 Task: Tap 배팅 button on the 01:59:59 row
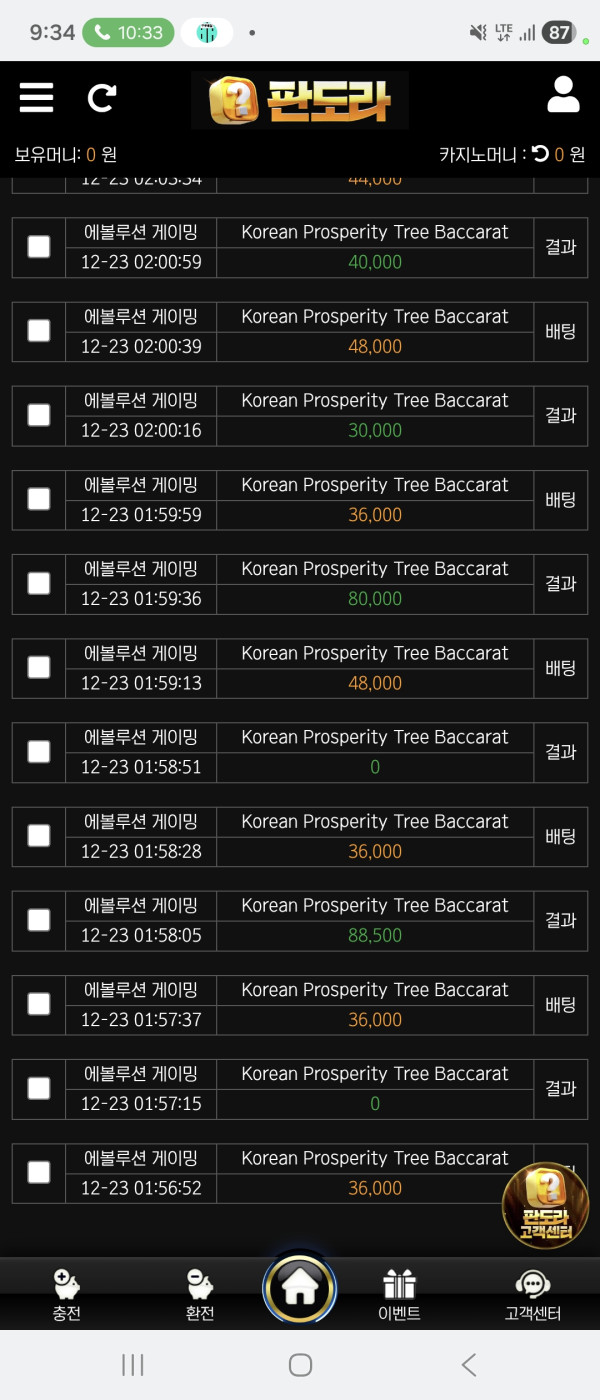[x=560, y=499]
